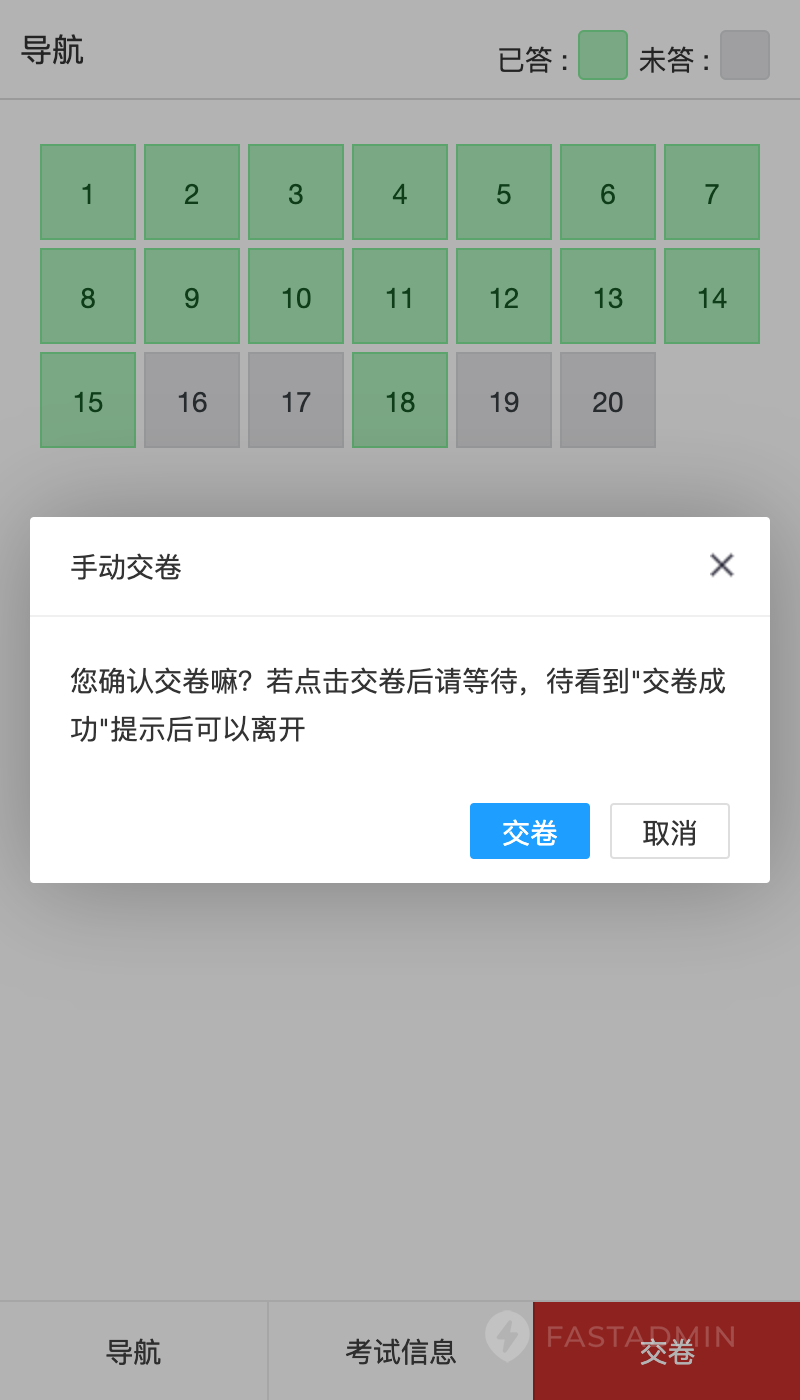
Task: Jump to question 20
Action: pos(607,401)
